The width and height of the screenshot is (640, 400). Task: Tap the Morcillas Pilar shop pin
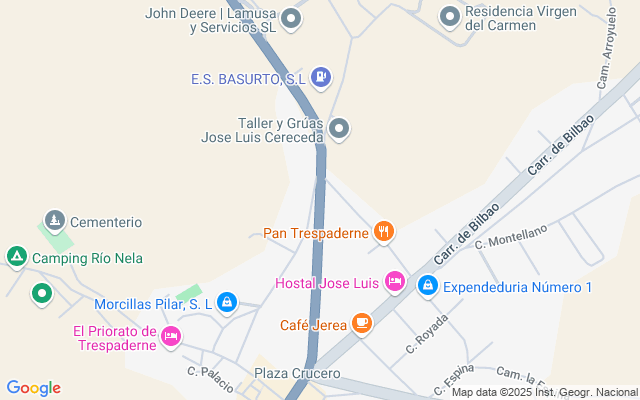(x=227, y=301)
